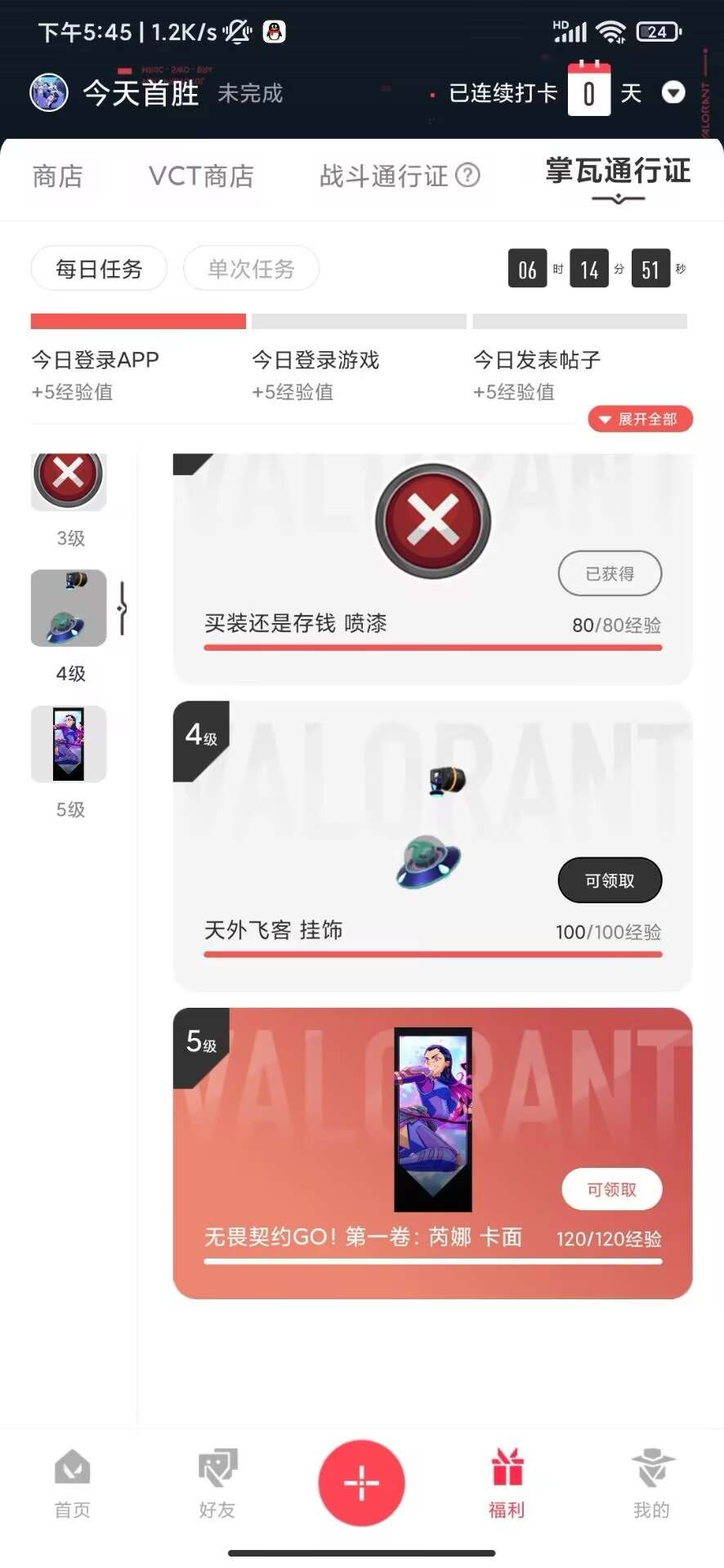The image size is (724, 1568).
Task: Open the 福利 tab
Action: coord(507,1483)
